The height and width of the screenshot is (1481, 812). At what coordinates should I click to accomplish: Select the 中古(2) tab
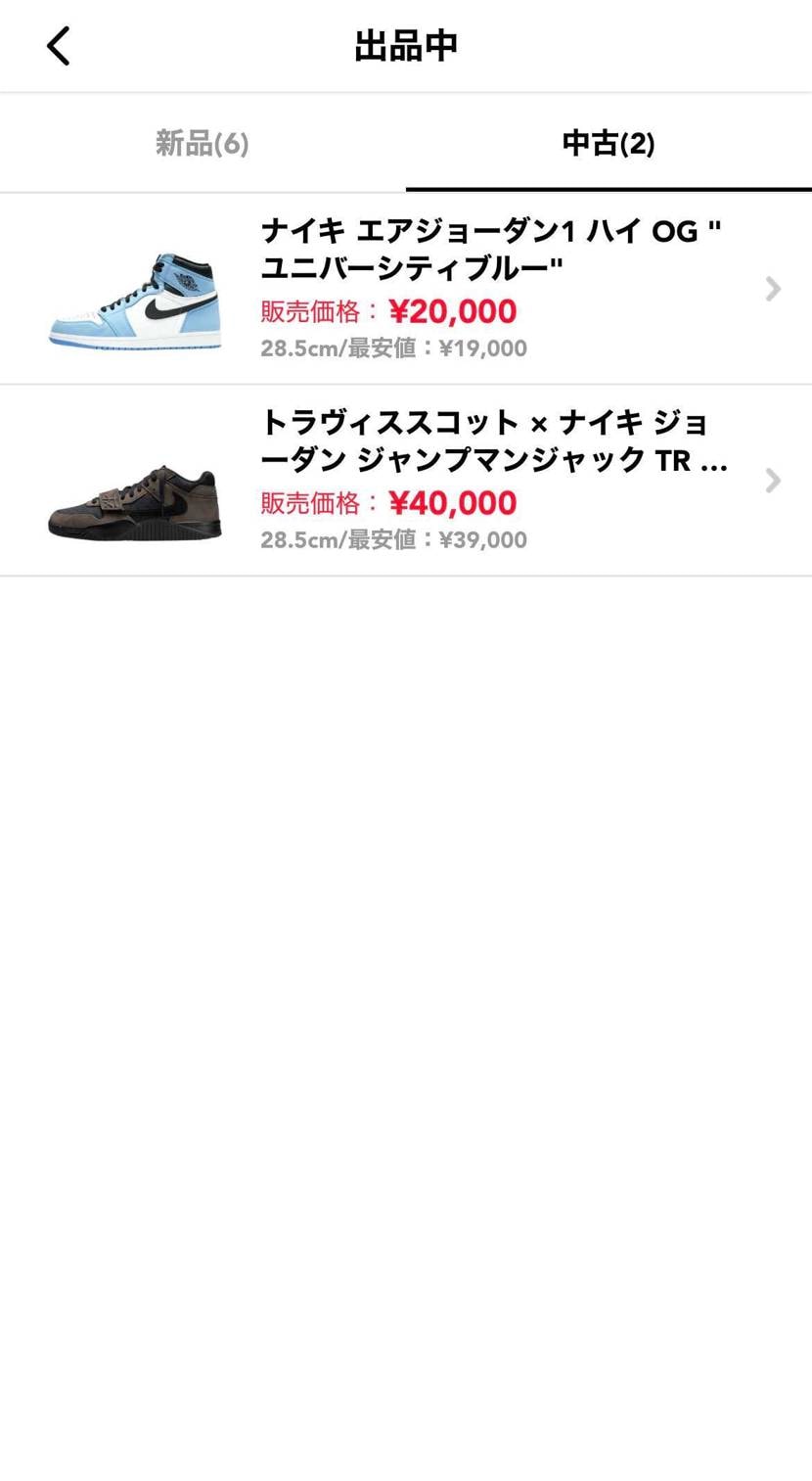click(609, 143)
